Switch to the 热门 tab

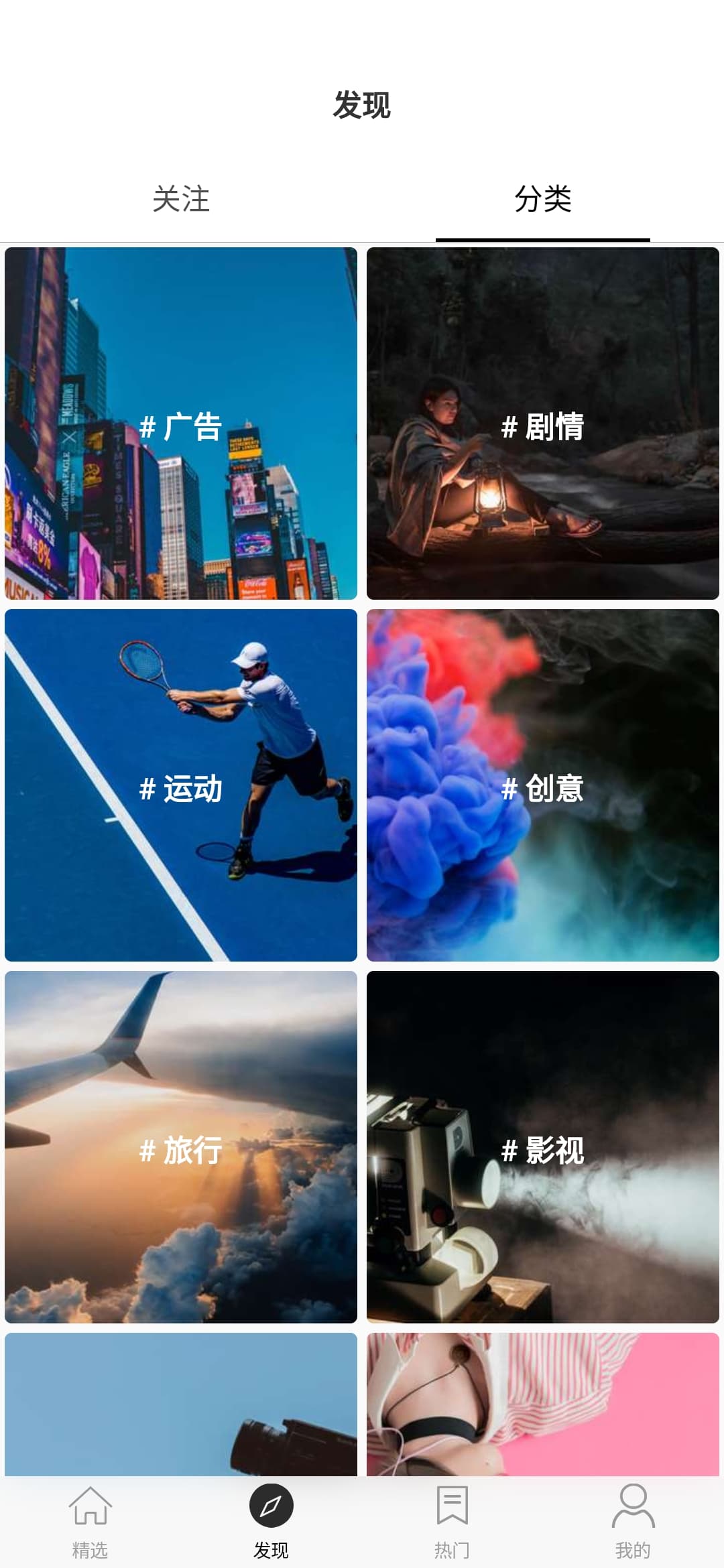point(452,1522)
